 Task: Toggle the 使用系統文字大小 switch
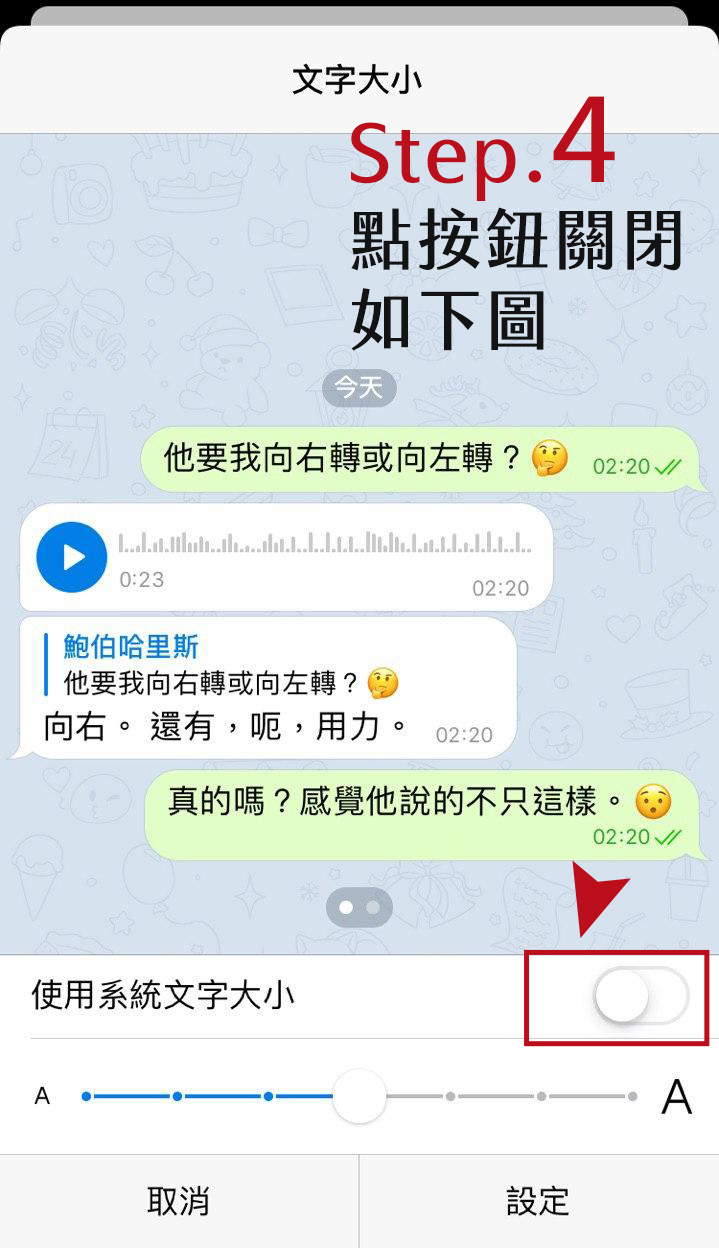coord(641,996)
